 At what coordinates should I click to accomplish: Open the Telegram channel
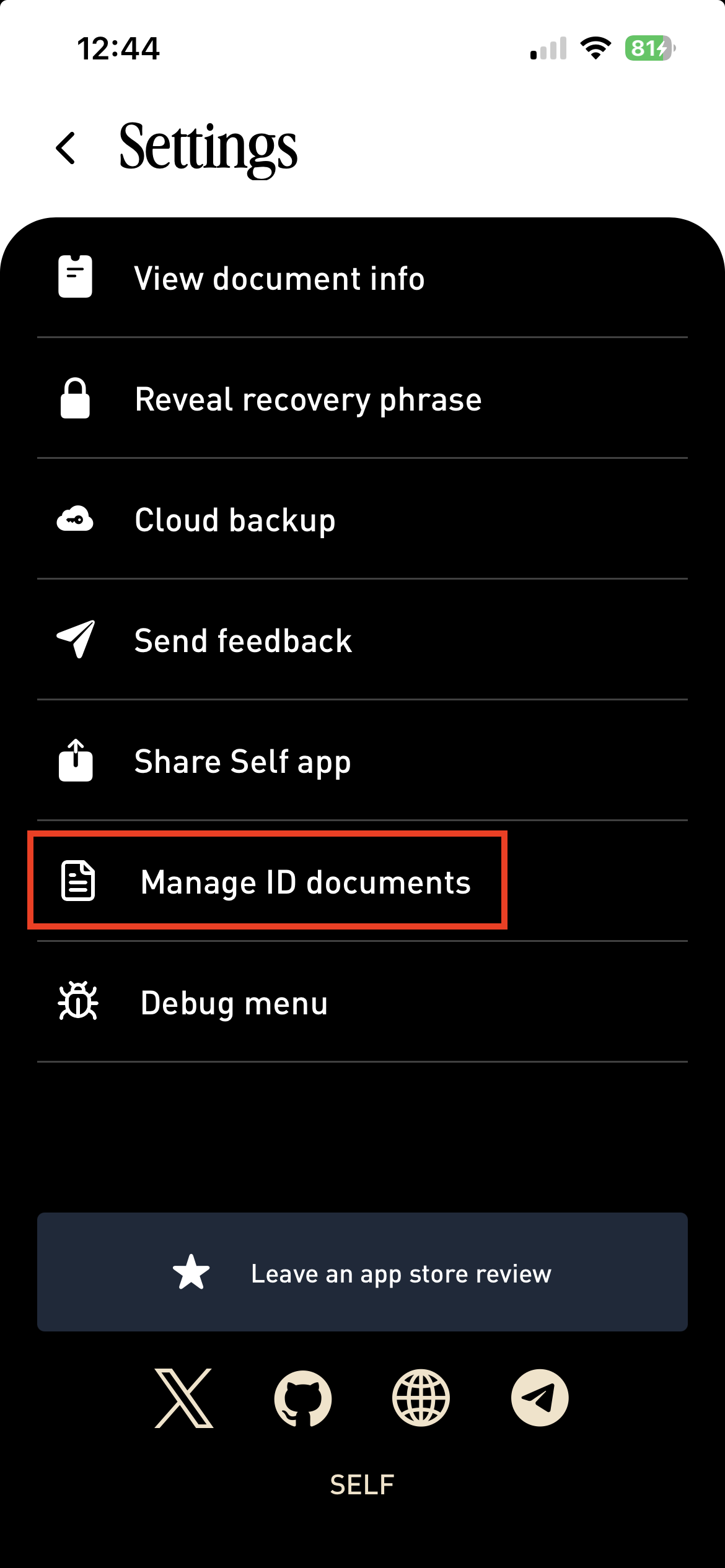540,1398
